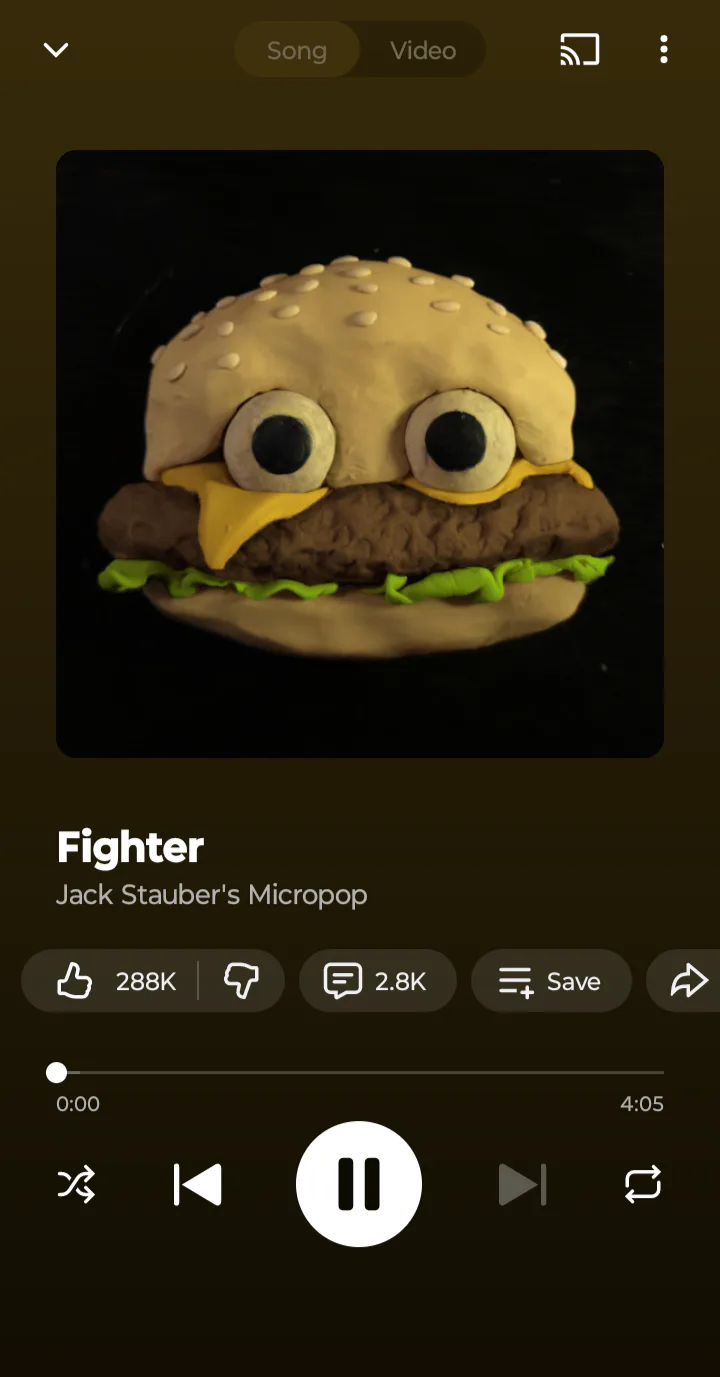Save the song to a playlist
This screenshot has height=1377, width=720.
(550, 981)
